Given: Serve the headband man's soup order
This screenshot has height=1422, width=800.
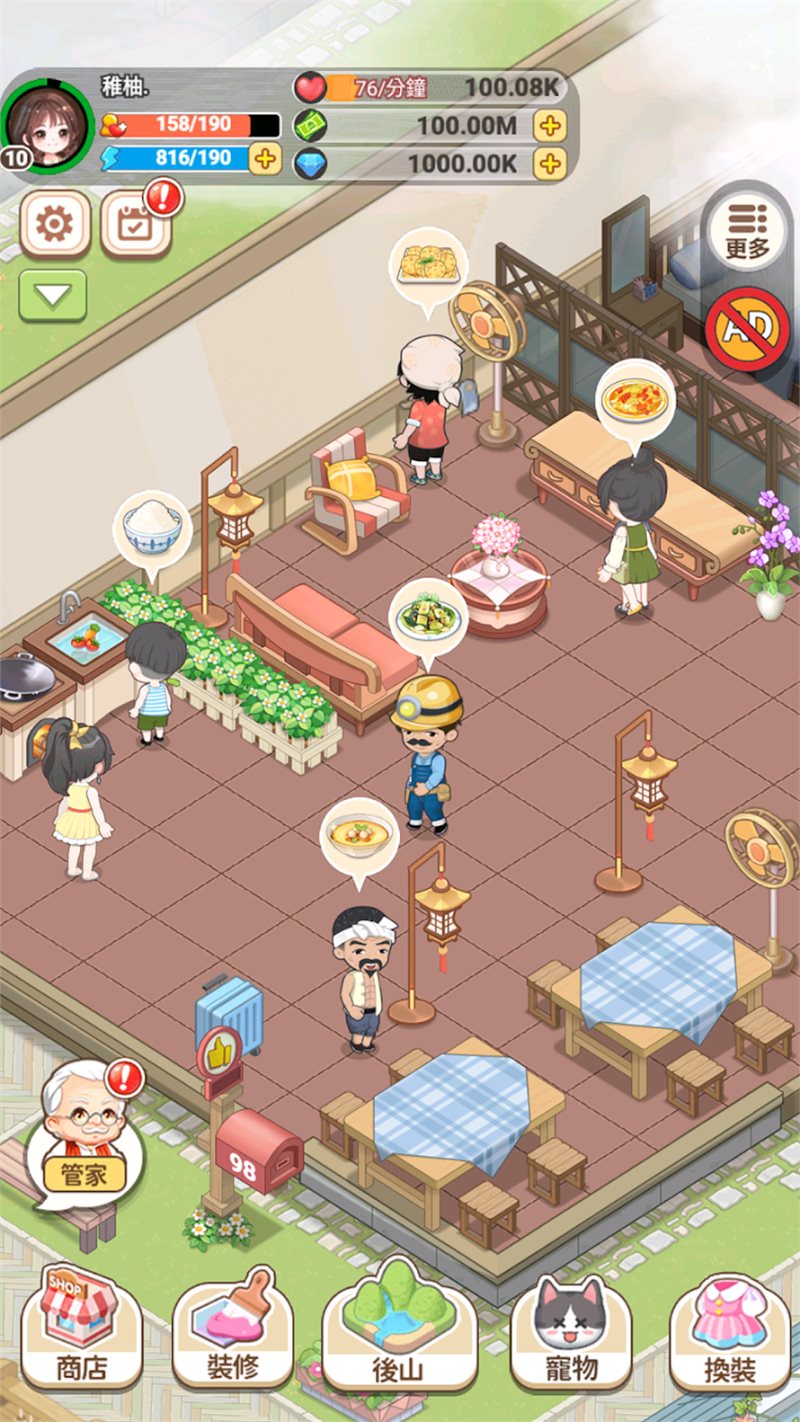Looking at the screenshot, I should [x=359, y=837].
